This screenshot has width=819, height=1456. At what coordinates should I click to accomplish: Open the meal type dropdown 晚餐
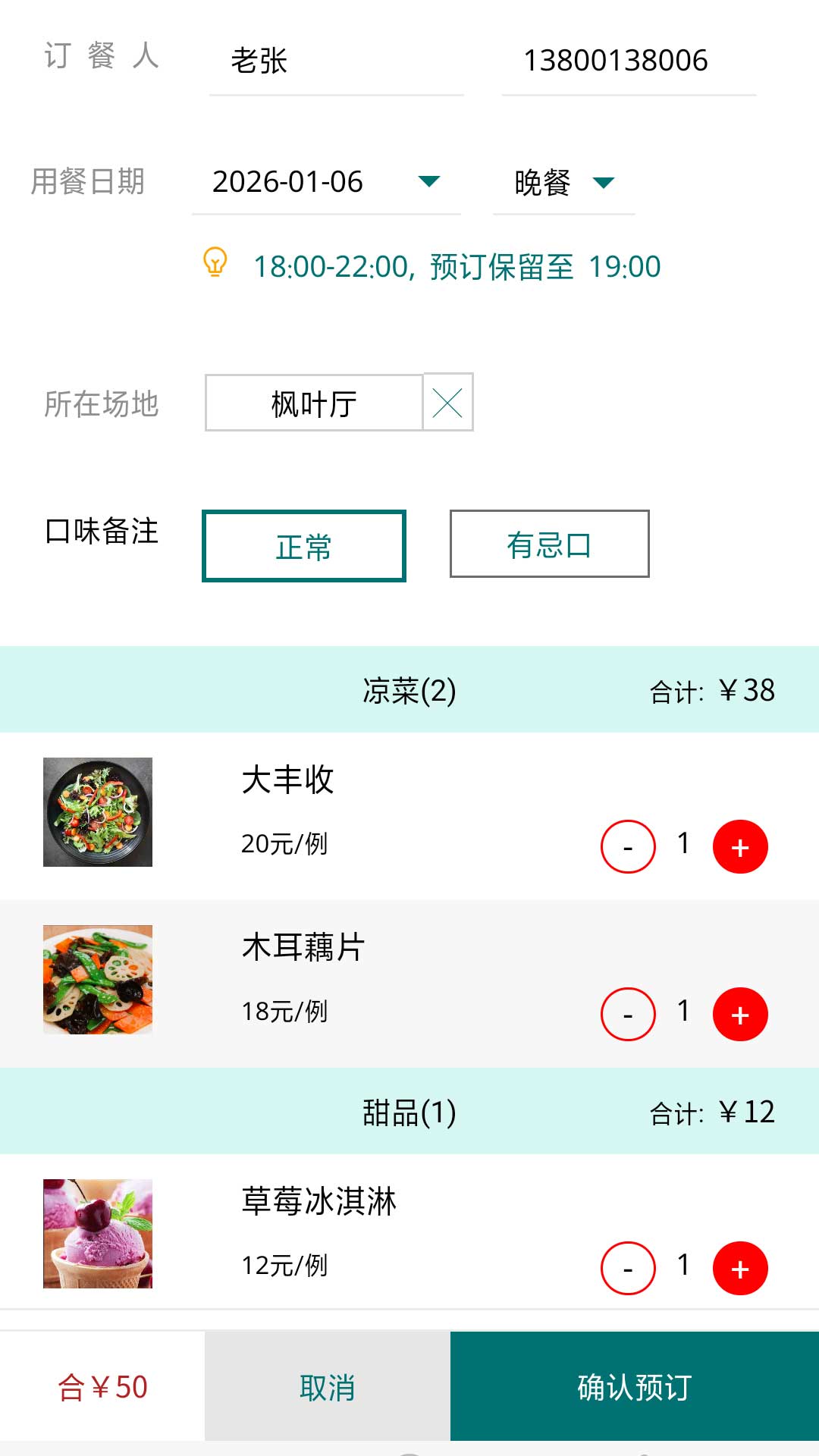tap(563, 183)
